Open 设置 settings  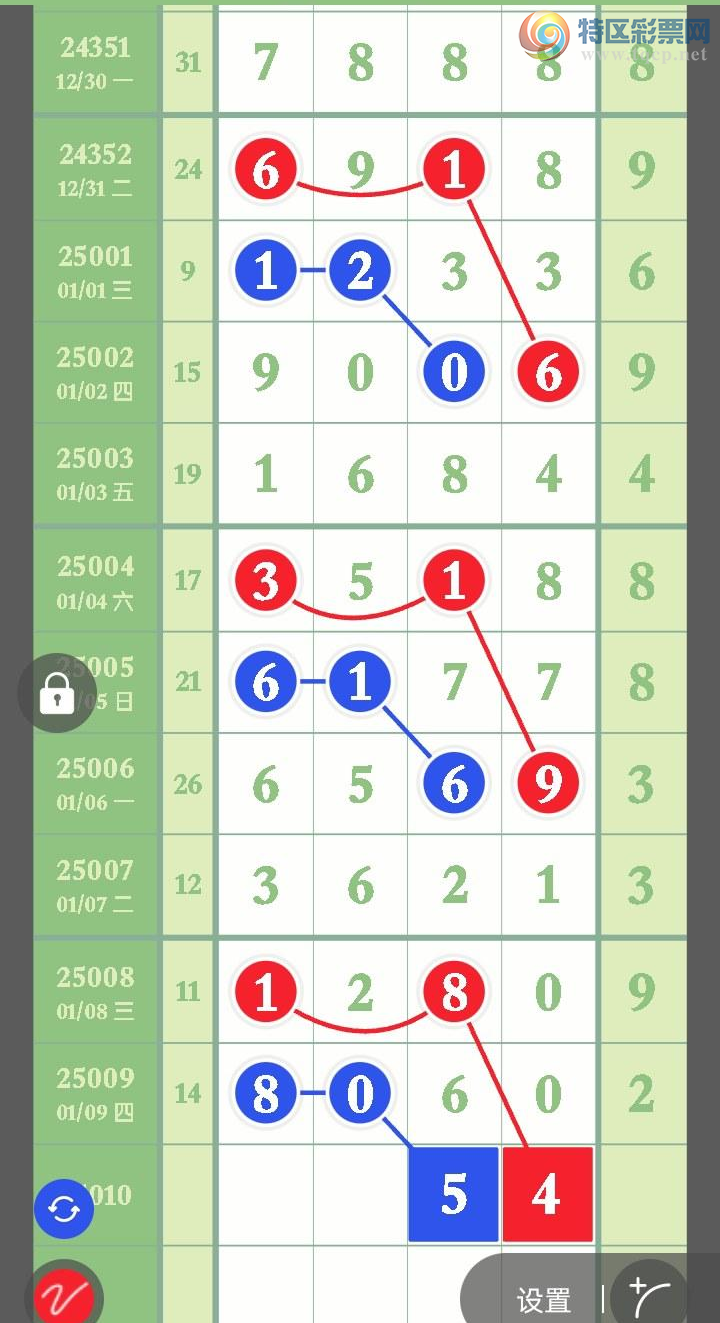(x=544, y=1300)
